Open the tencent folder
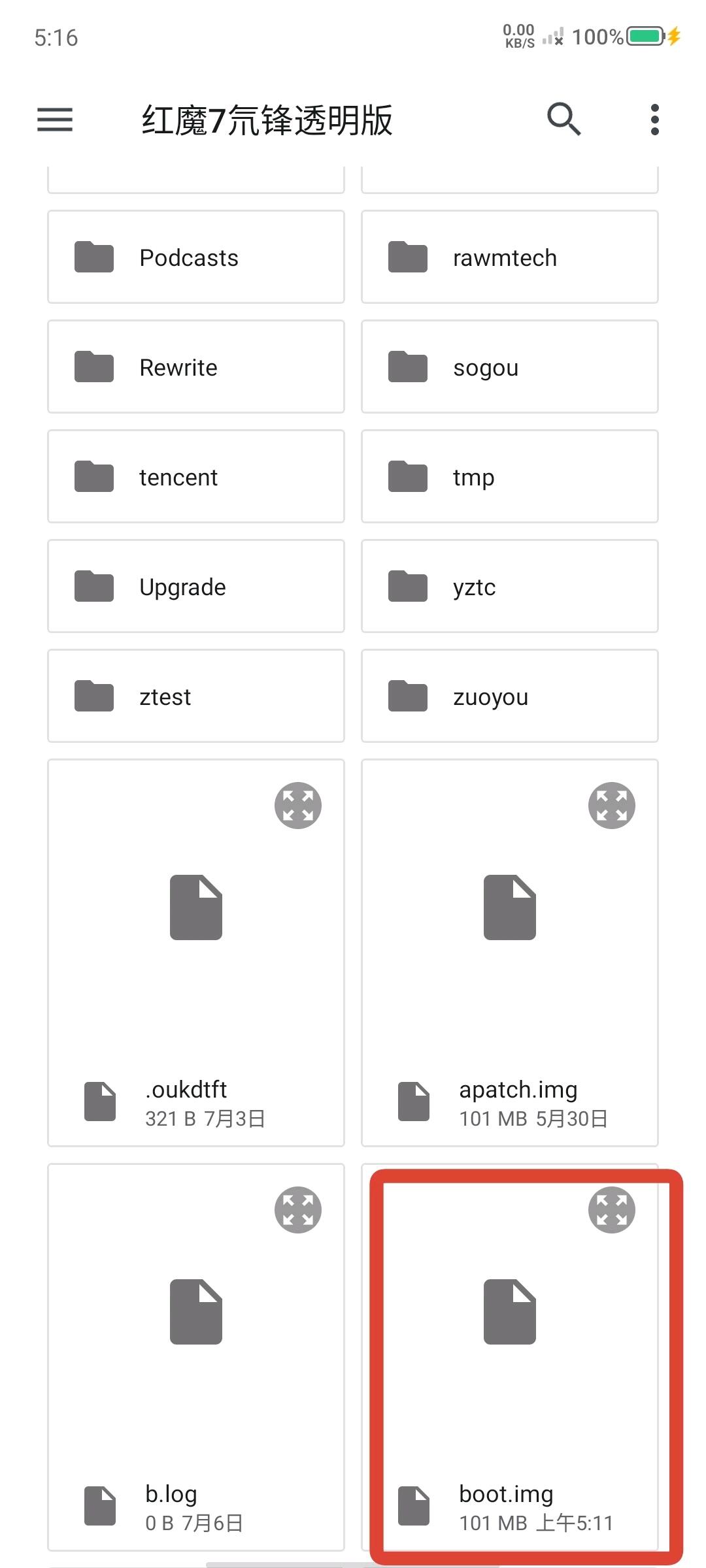 (x=195, y=477)
